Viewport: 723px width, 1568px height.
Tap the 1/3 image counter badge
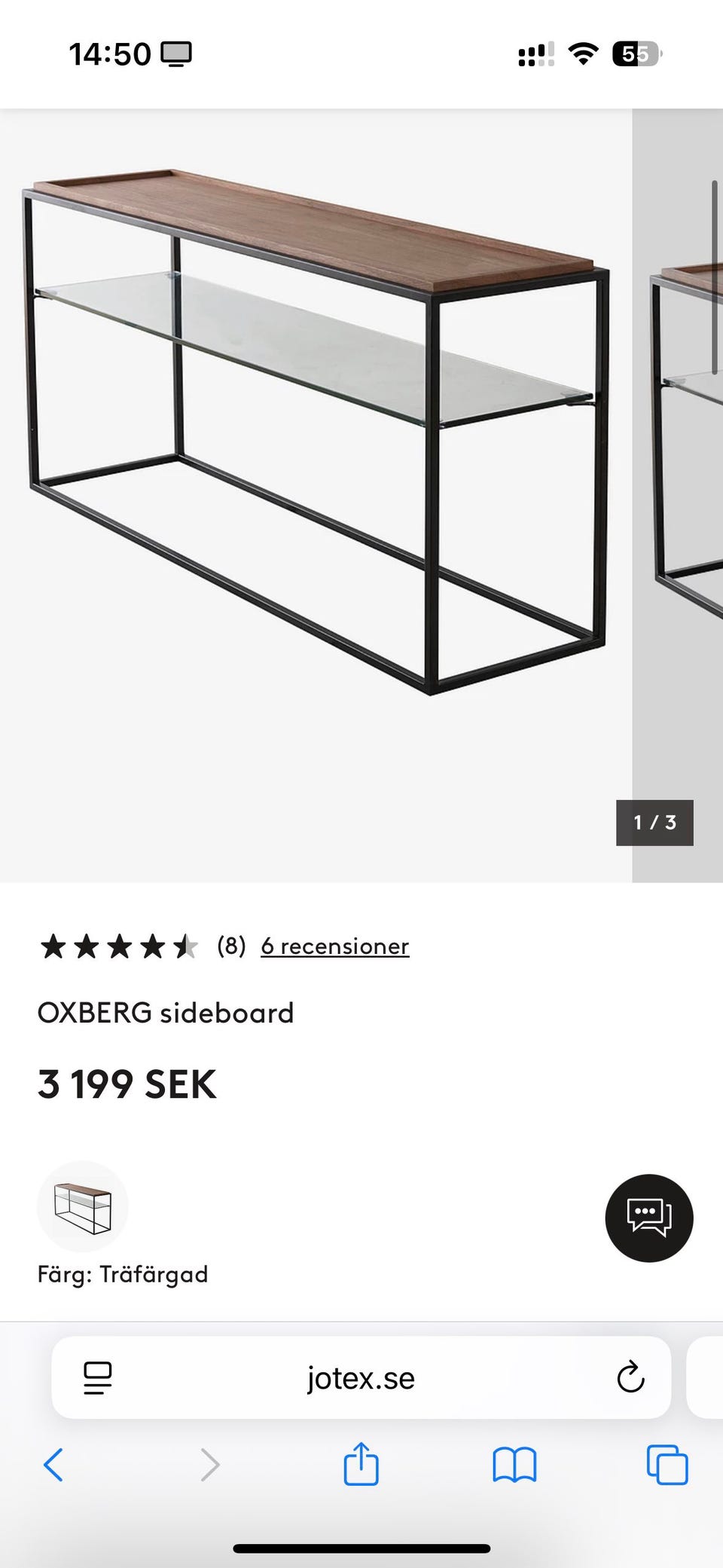(654, 824)
